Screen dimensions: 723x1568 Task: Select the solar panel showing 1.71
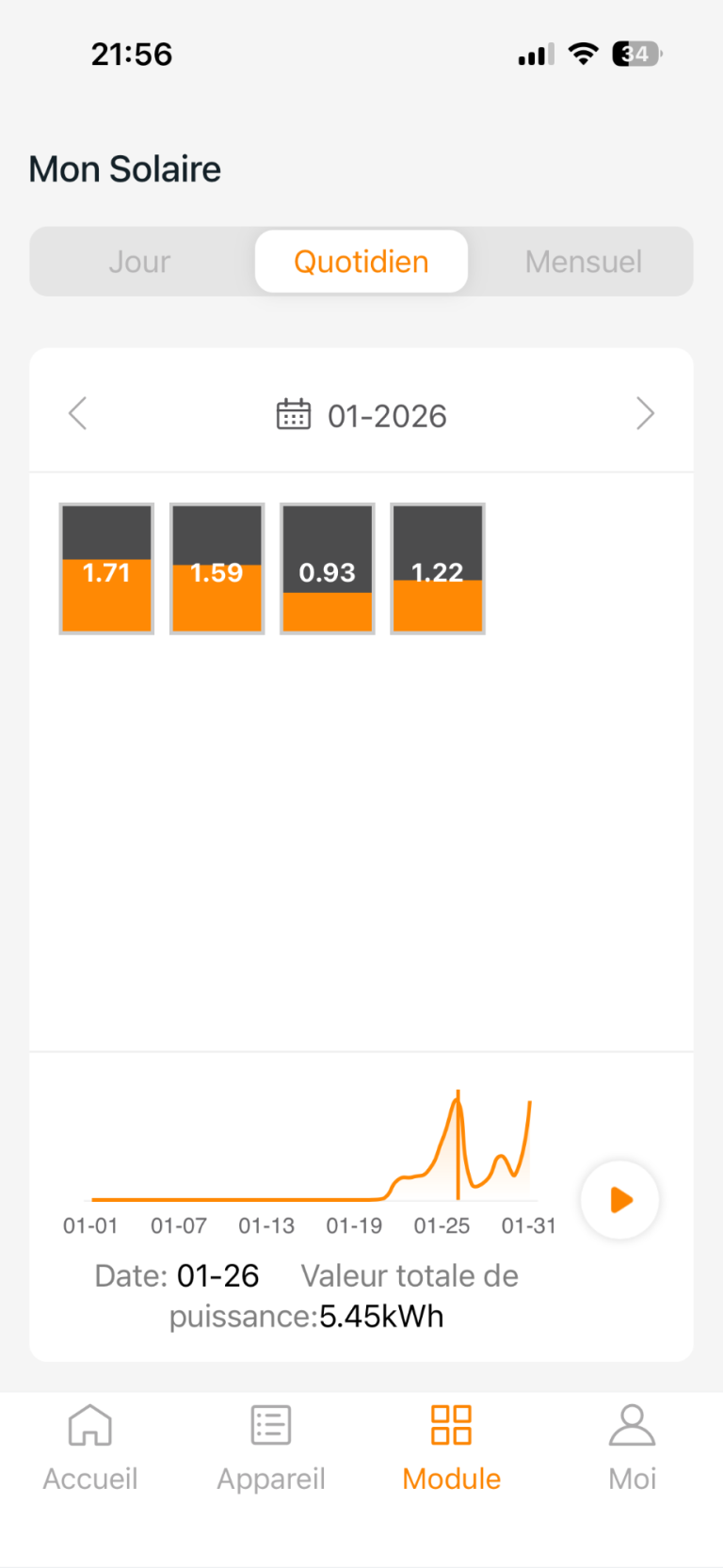(x=106, y=568)
